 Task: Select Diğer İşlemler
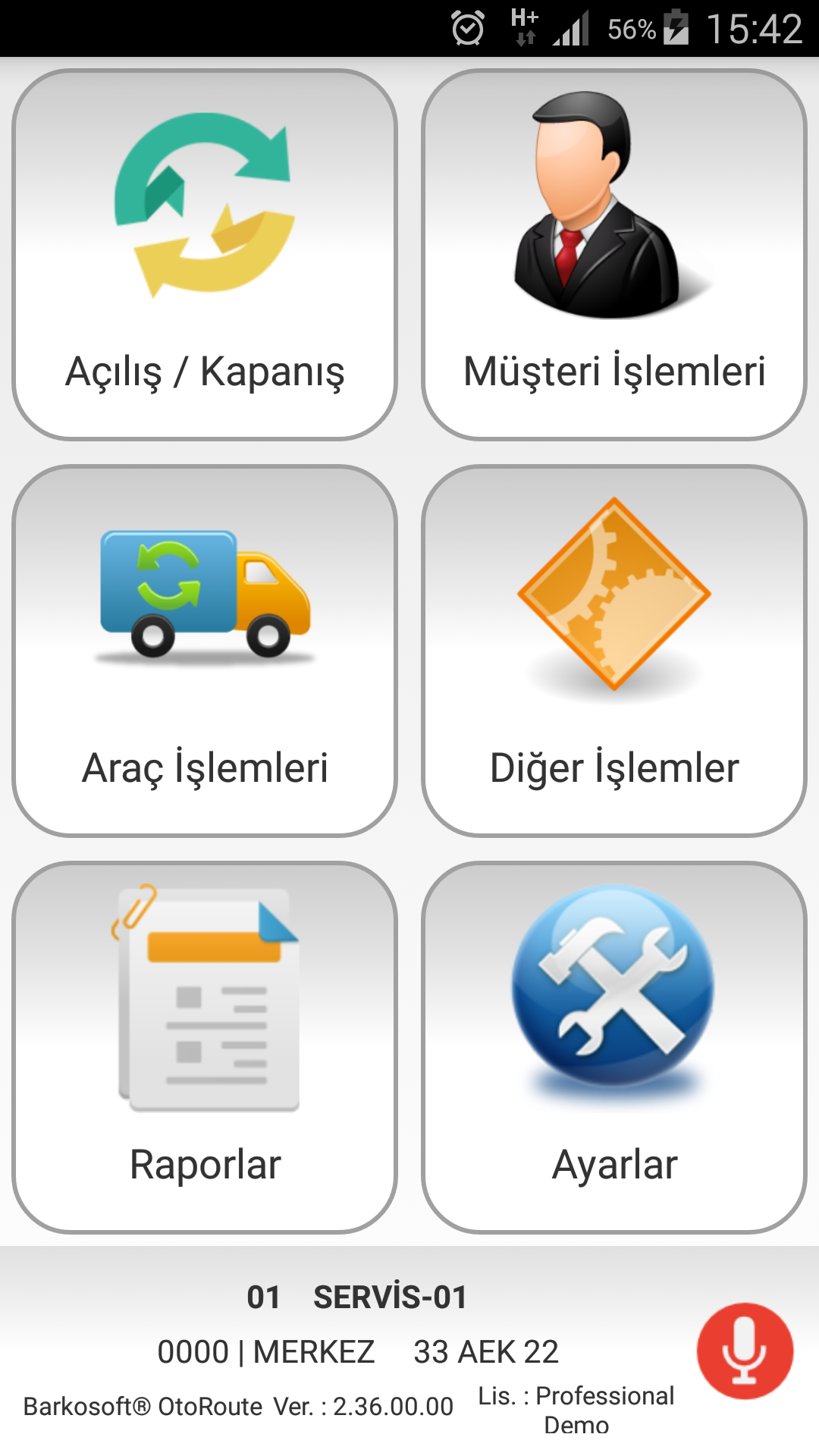click(x=614, y=651)
